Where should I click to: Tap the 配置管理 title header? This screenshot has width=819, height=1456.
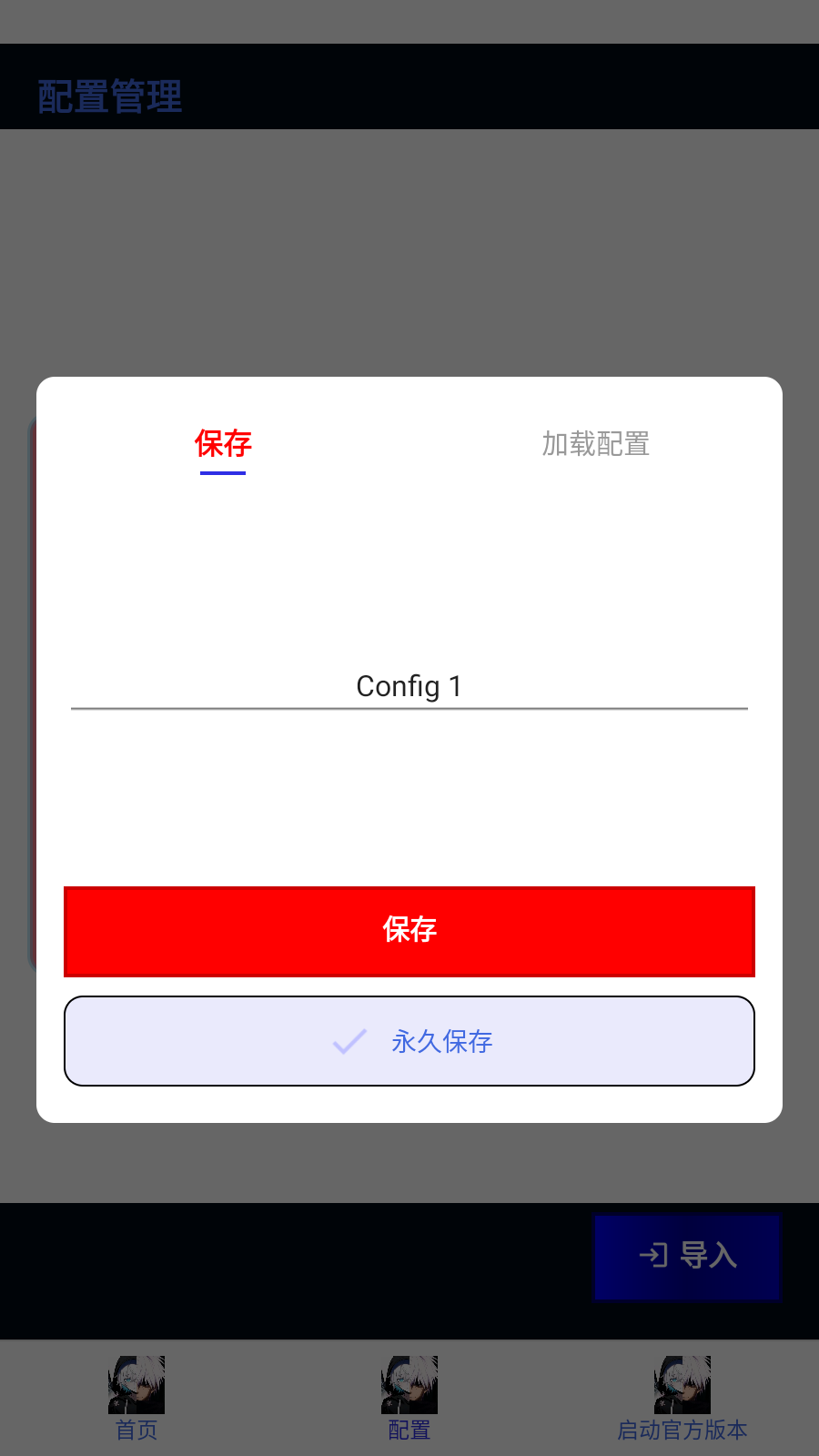(109, 95)
